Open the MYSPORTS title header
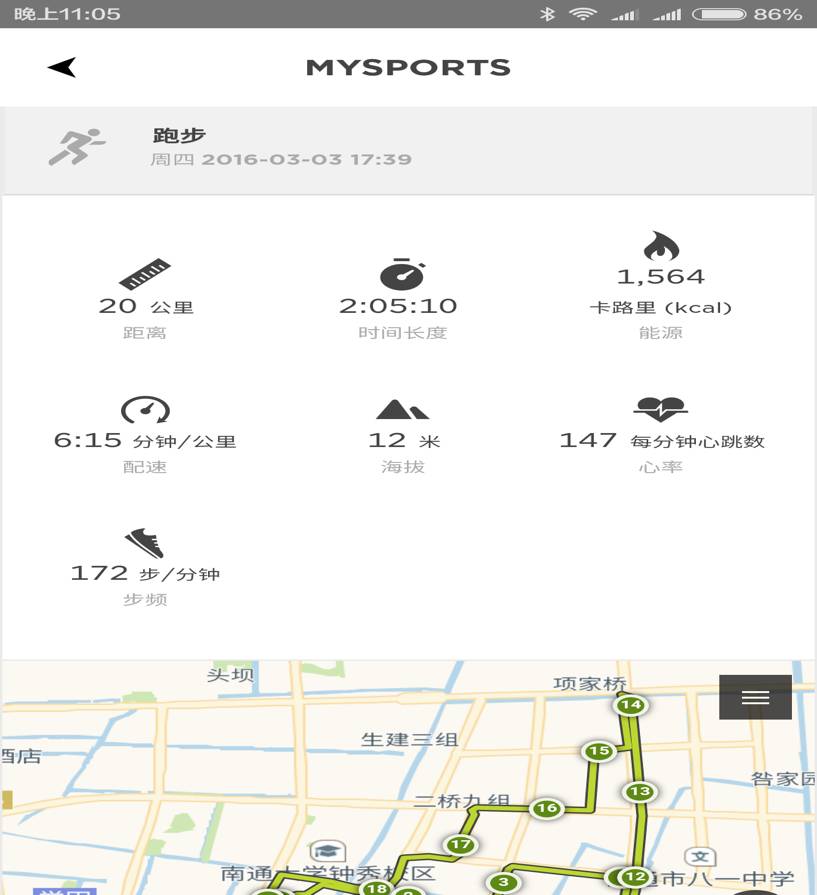 coord(407,68)
